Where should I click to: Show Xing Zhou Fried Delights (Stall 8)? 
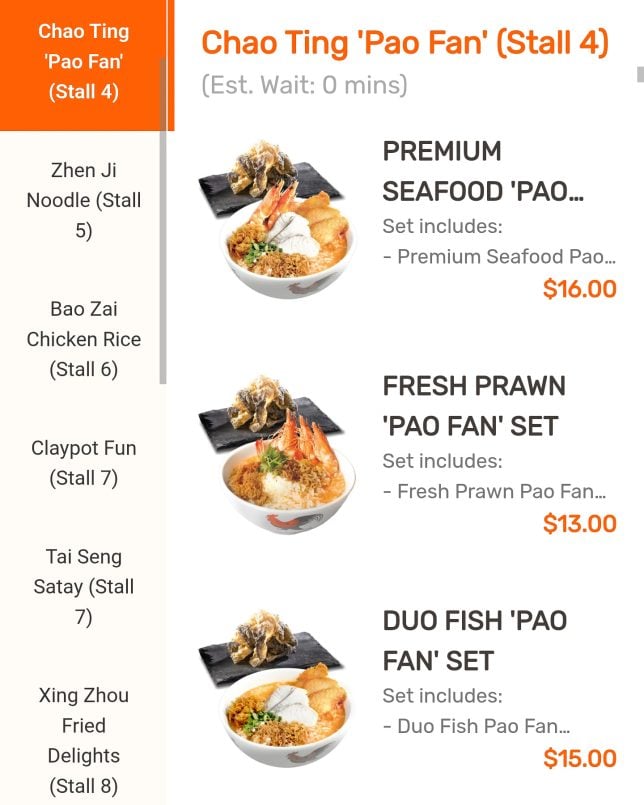[84, 740]
